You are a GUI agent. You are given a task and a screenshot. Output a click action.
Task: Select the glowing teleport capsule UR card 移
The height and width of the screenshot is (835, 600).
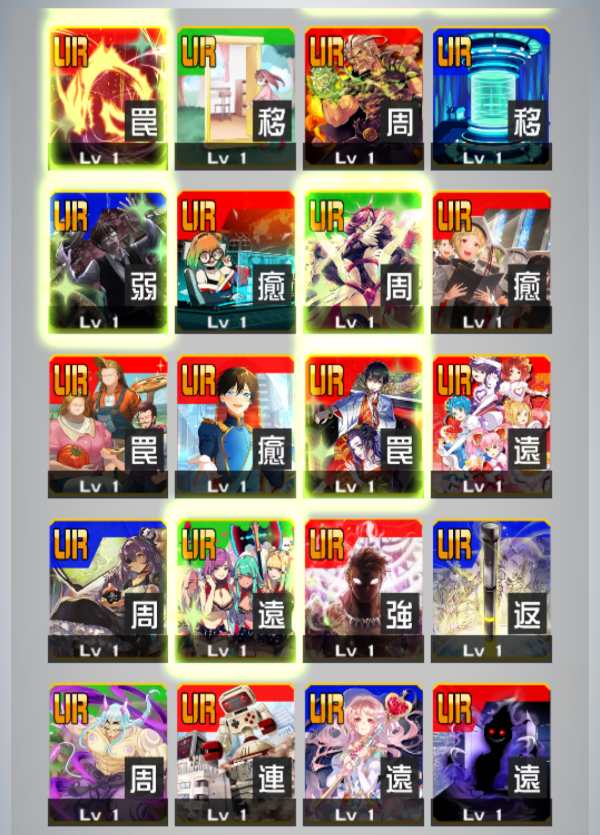[491, 99]
